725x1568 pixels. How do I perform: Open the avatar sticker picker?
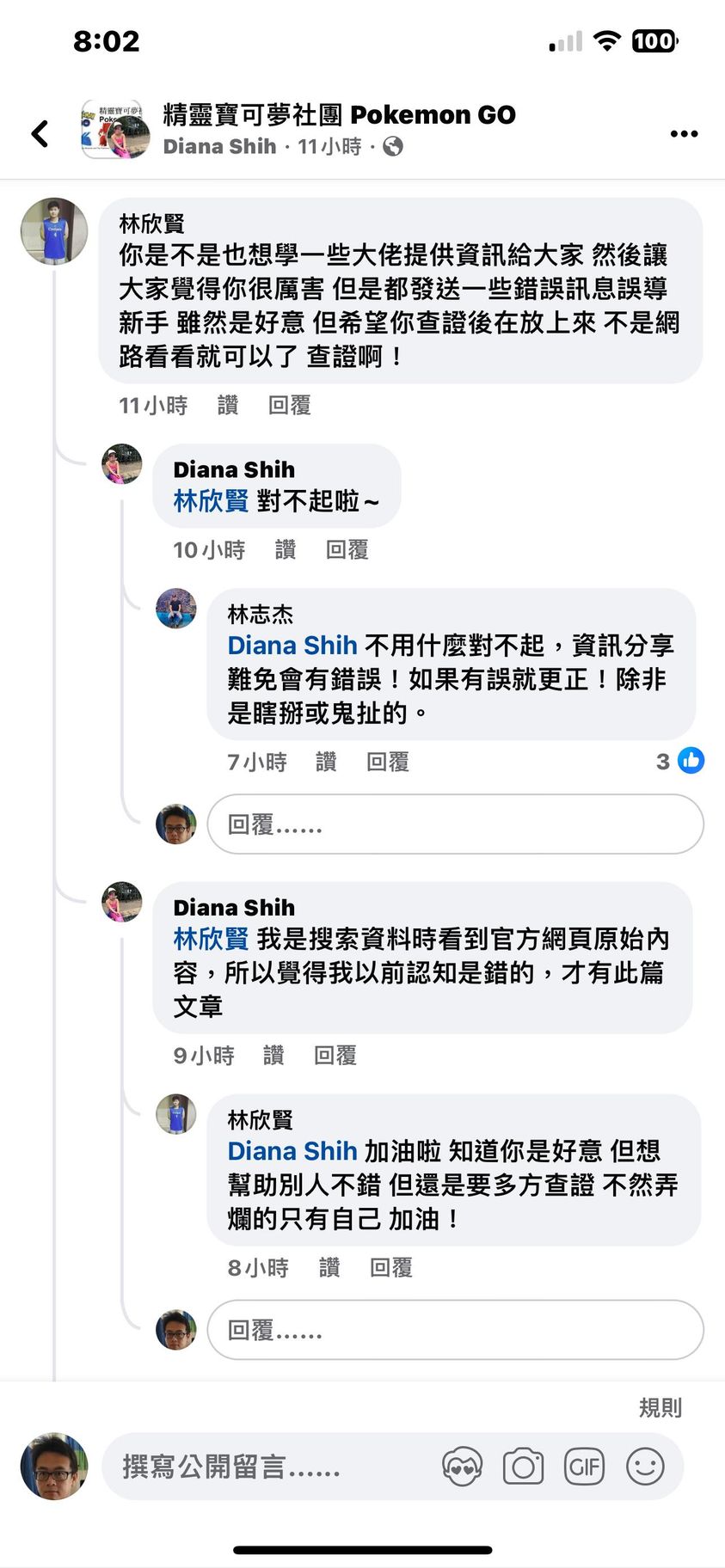pos(462,1467)
